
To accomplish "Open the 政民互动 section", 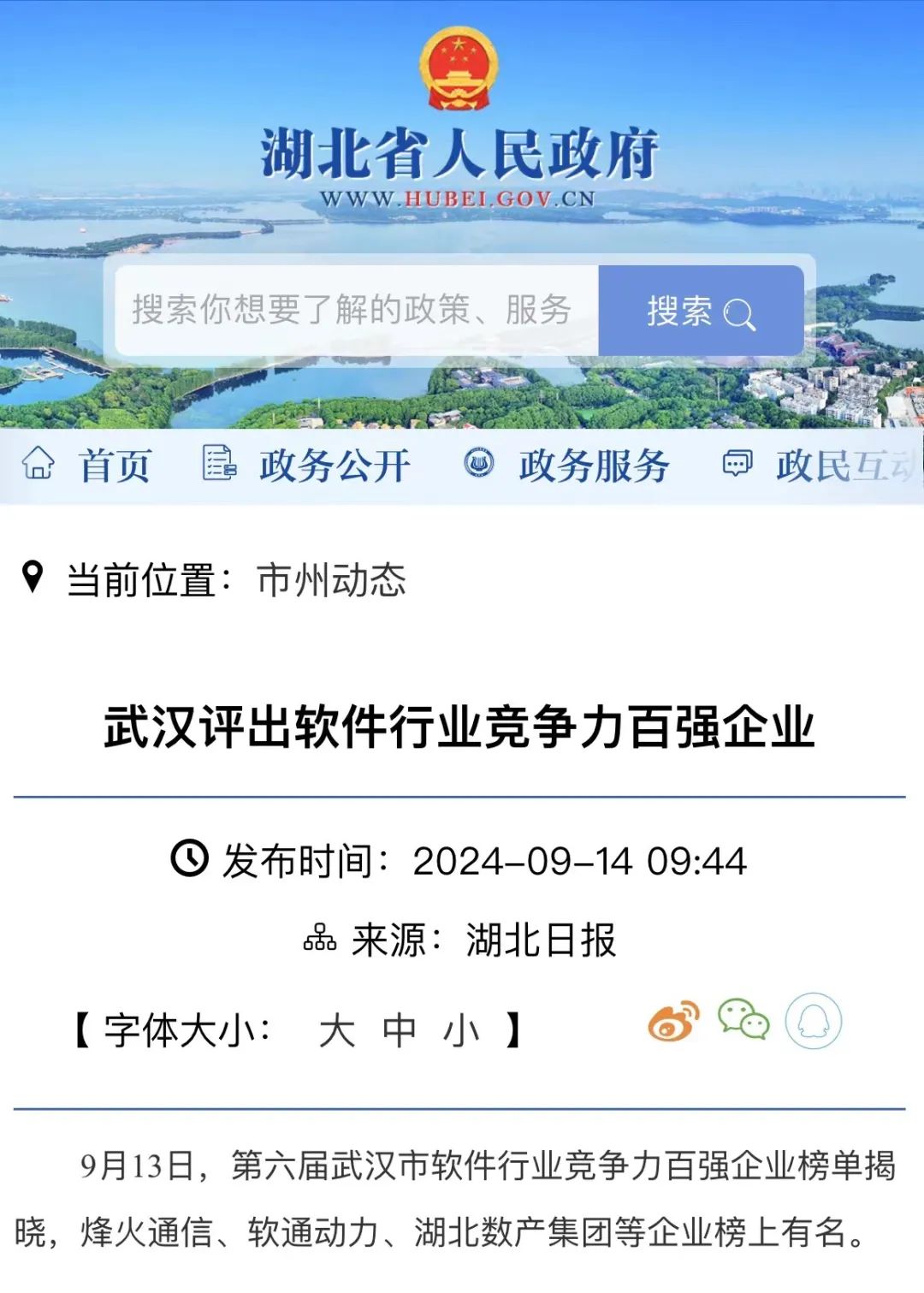I will pyautogui.click(x=821, y=465).
